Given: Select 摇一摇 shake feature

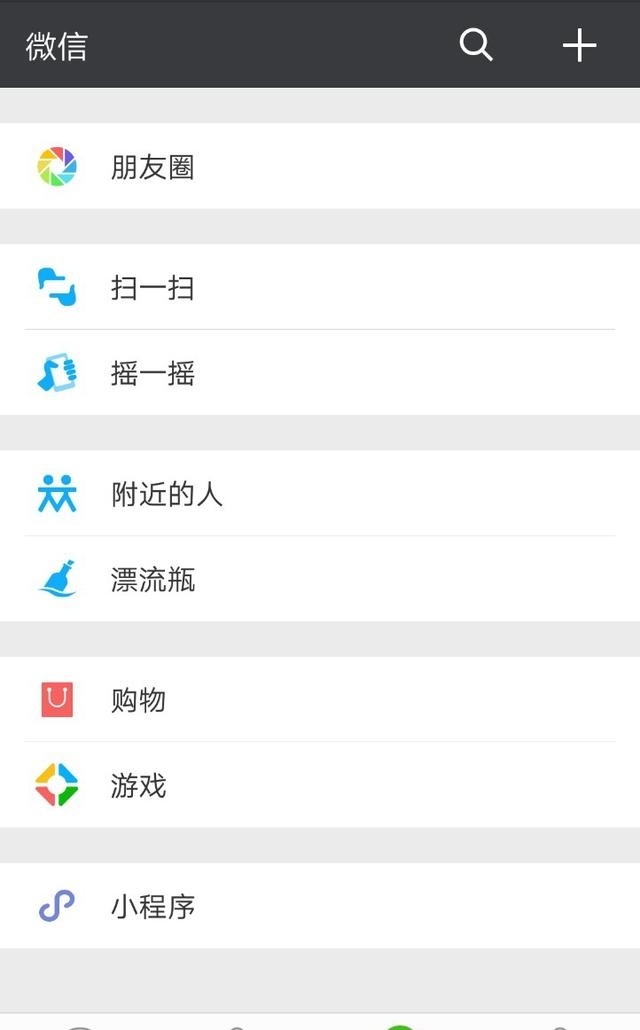Looking at the screenshot, I should tap(320, 372).
